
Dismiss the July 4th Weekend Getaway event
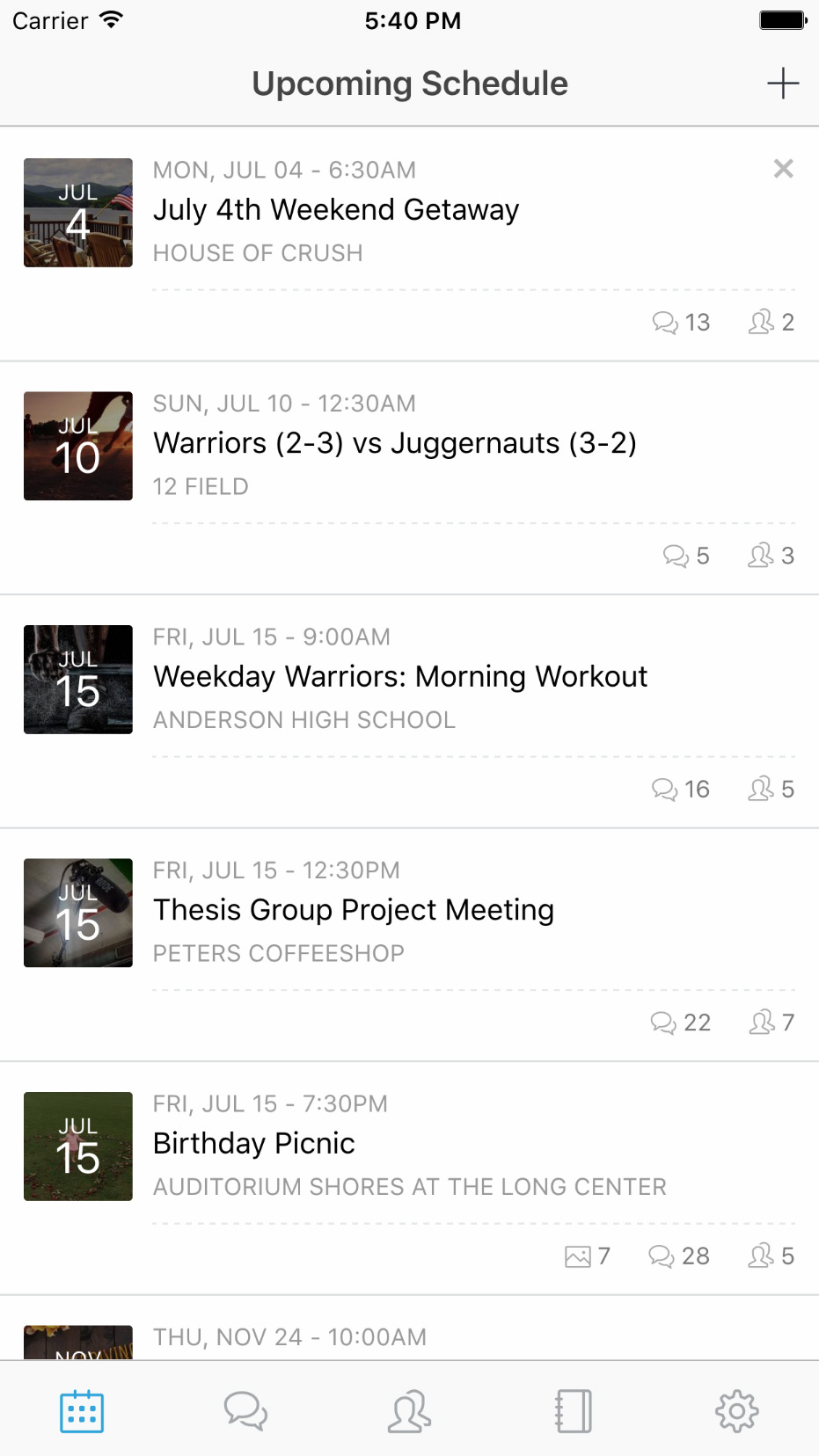tap(783, 169)
